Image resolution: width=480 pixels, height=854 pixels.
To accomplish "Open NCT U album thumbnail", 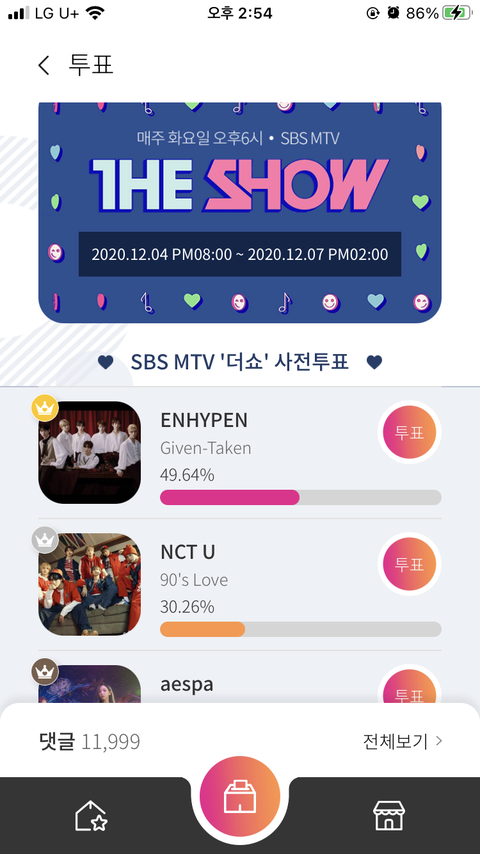I will pyautogui.click(x=89, y=584).
